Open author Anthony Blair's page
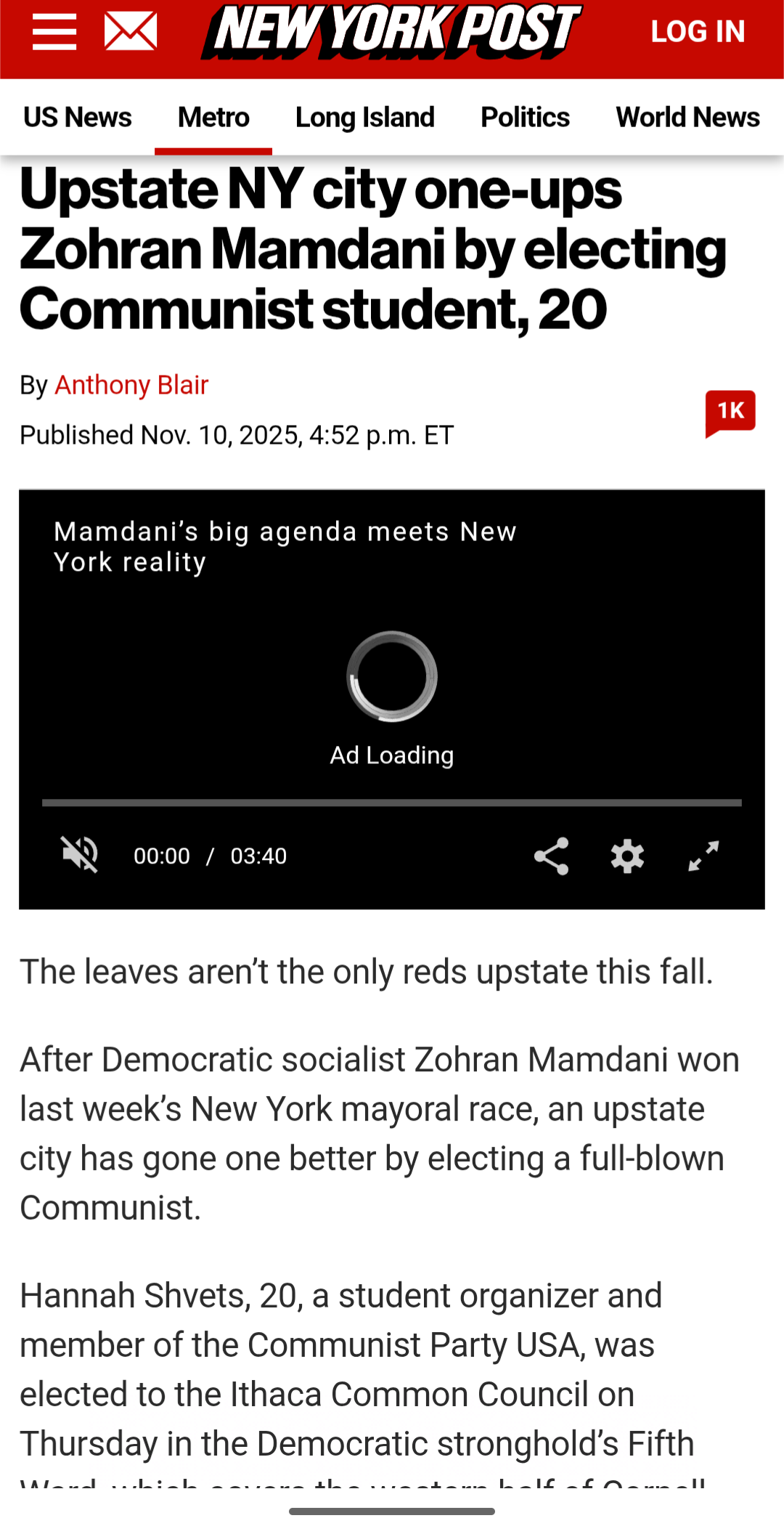This screenshot has height=1534, width=784. tap(131, 385)
